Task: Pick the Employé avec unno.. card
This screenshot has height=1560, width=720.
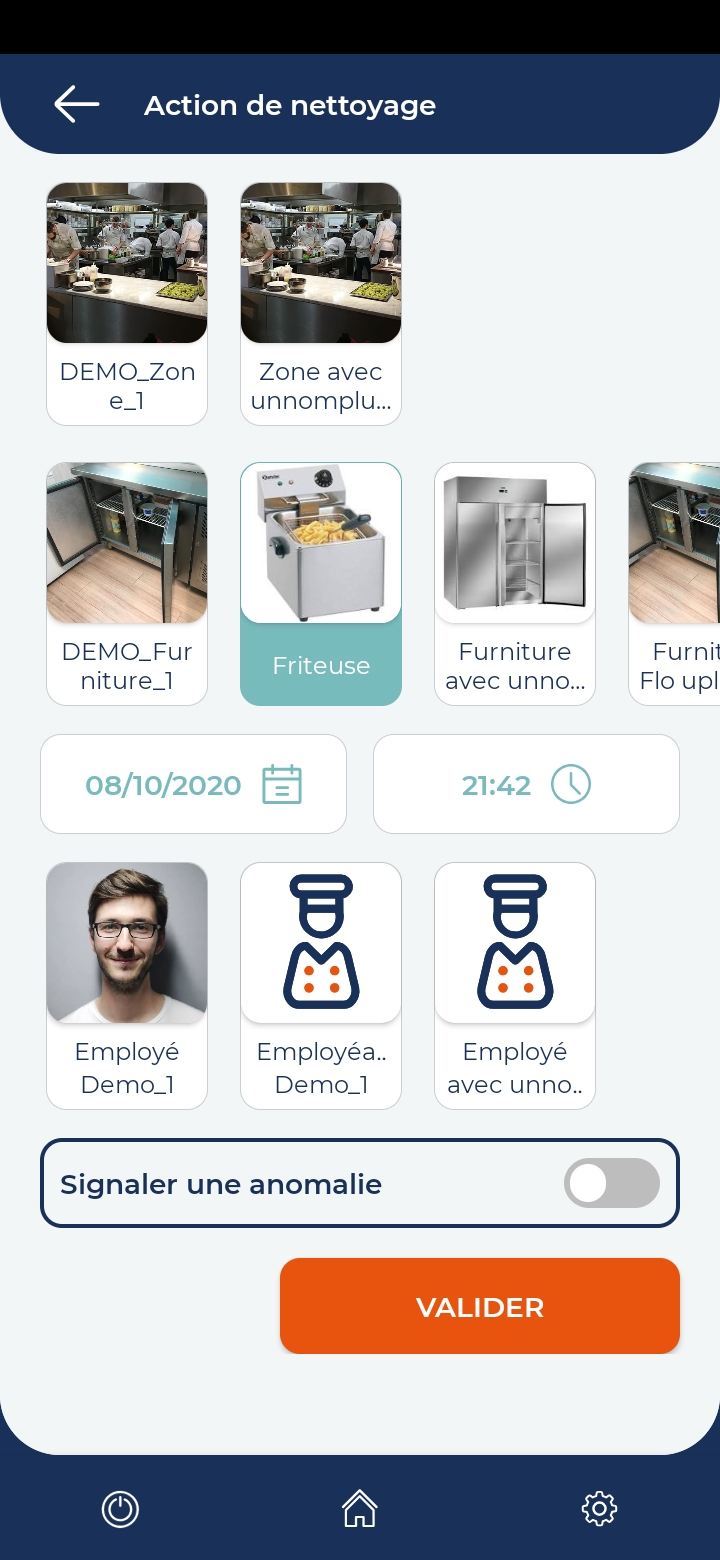Action: tap(515, 985)
